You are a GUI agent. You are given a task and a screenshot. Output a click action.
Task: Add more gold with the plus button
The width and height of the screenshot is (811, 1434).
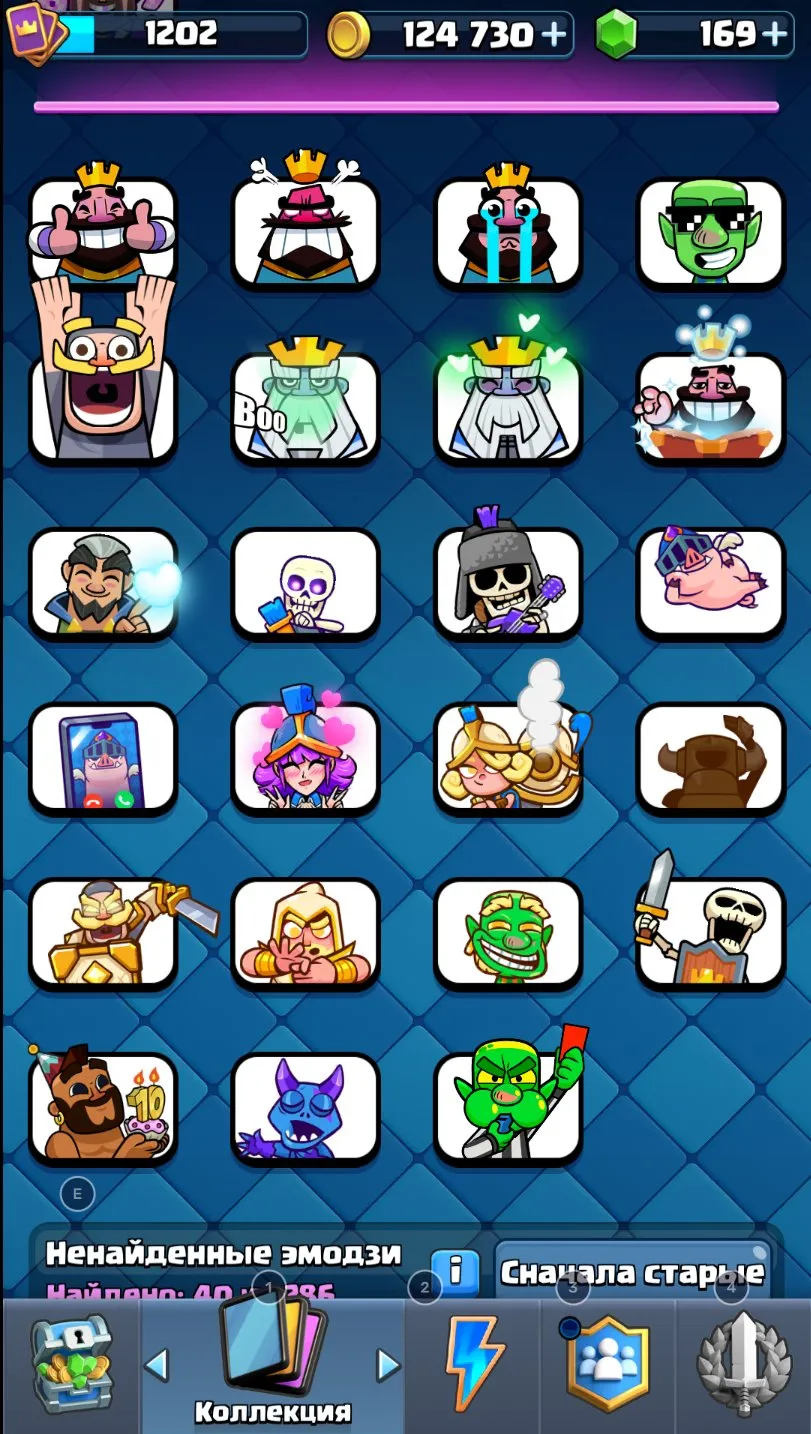(553, 35)
